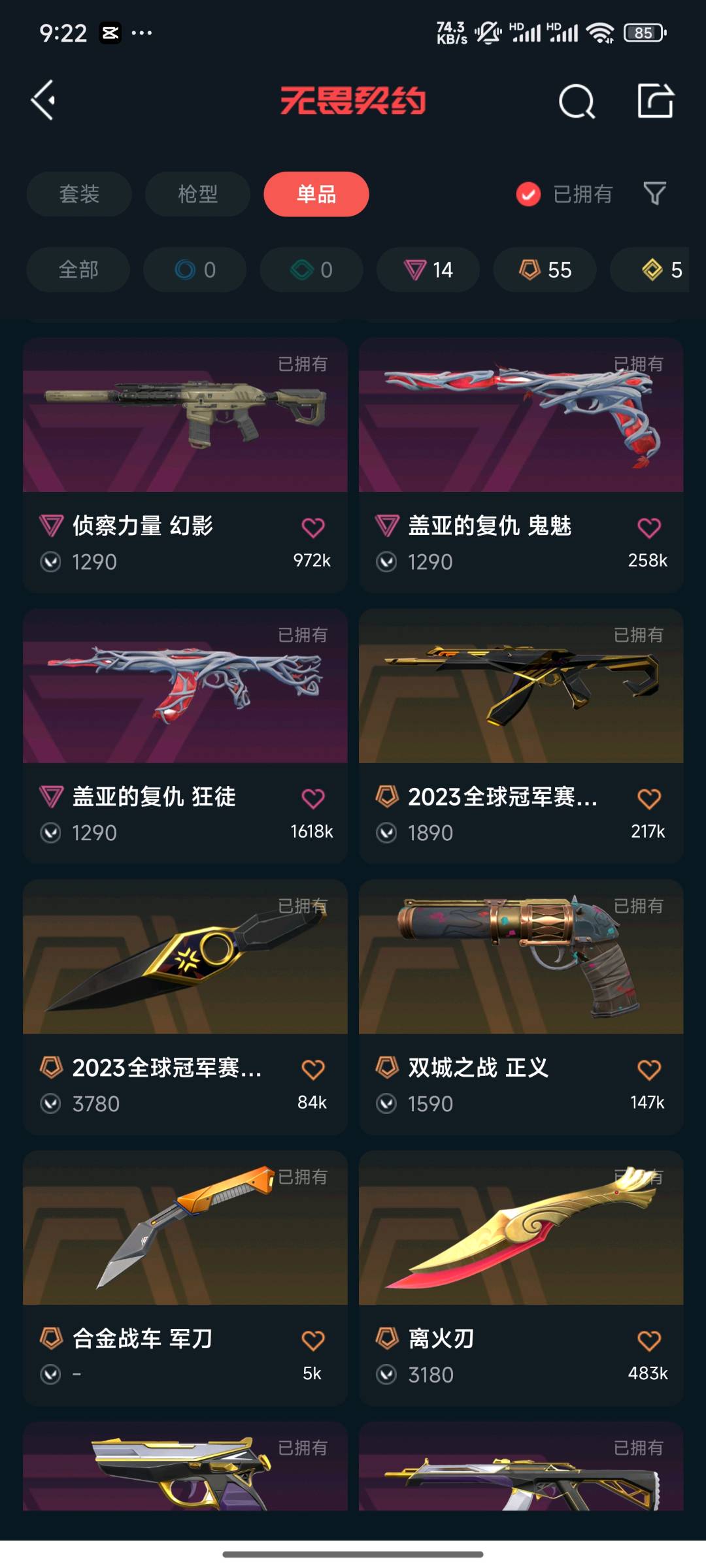
Task: Like the 2023全球冠军赛 skin priced 1890
Action: (648, 799)
